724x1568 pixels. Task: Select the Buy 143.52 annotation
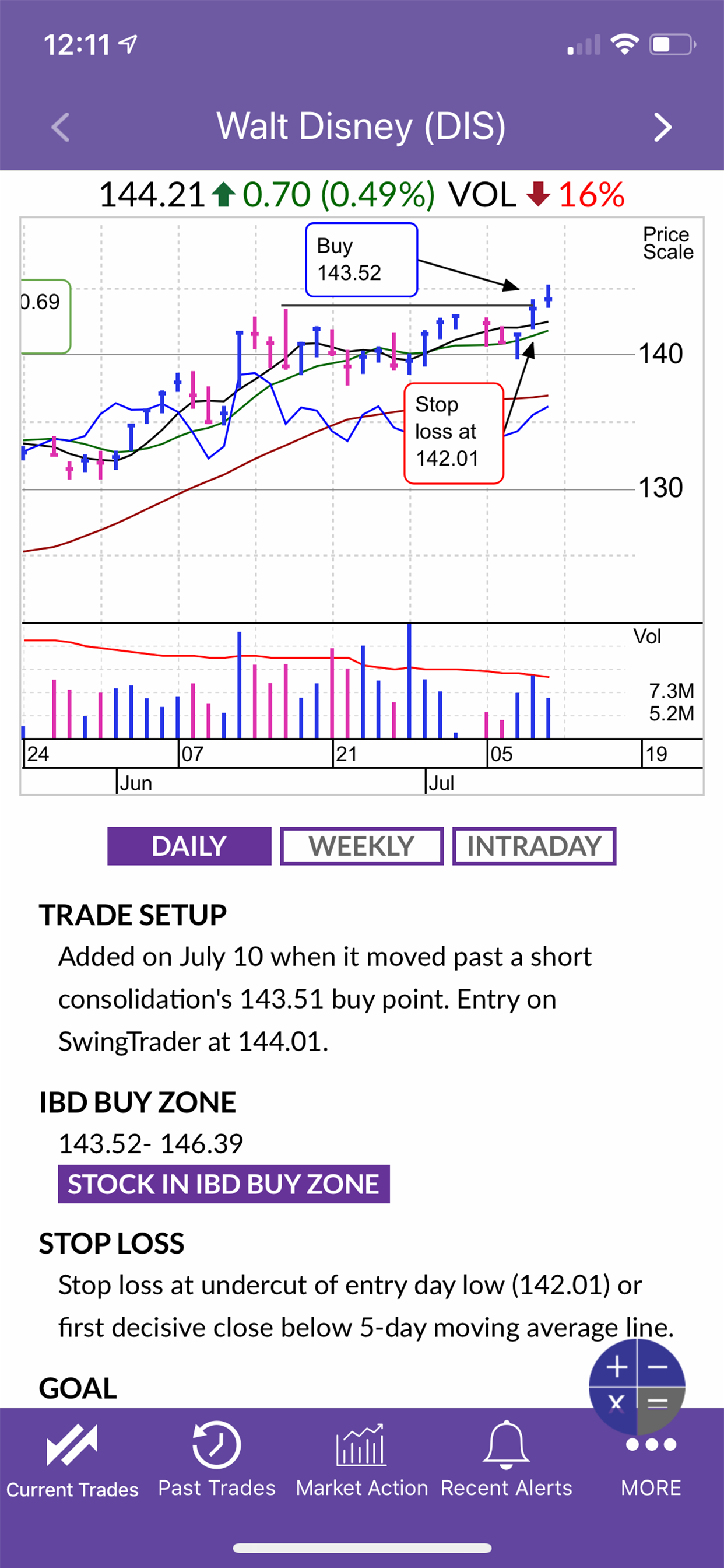[361, 260]
